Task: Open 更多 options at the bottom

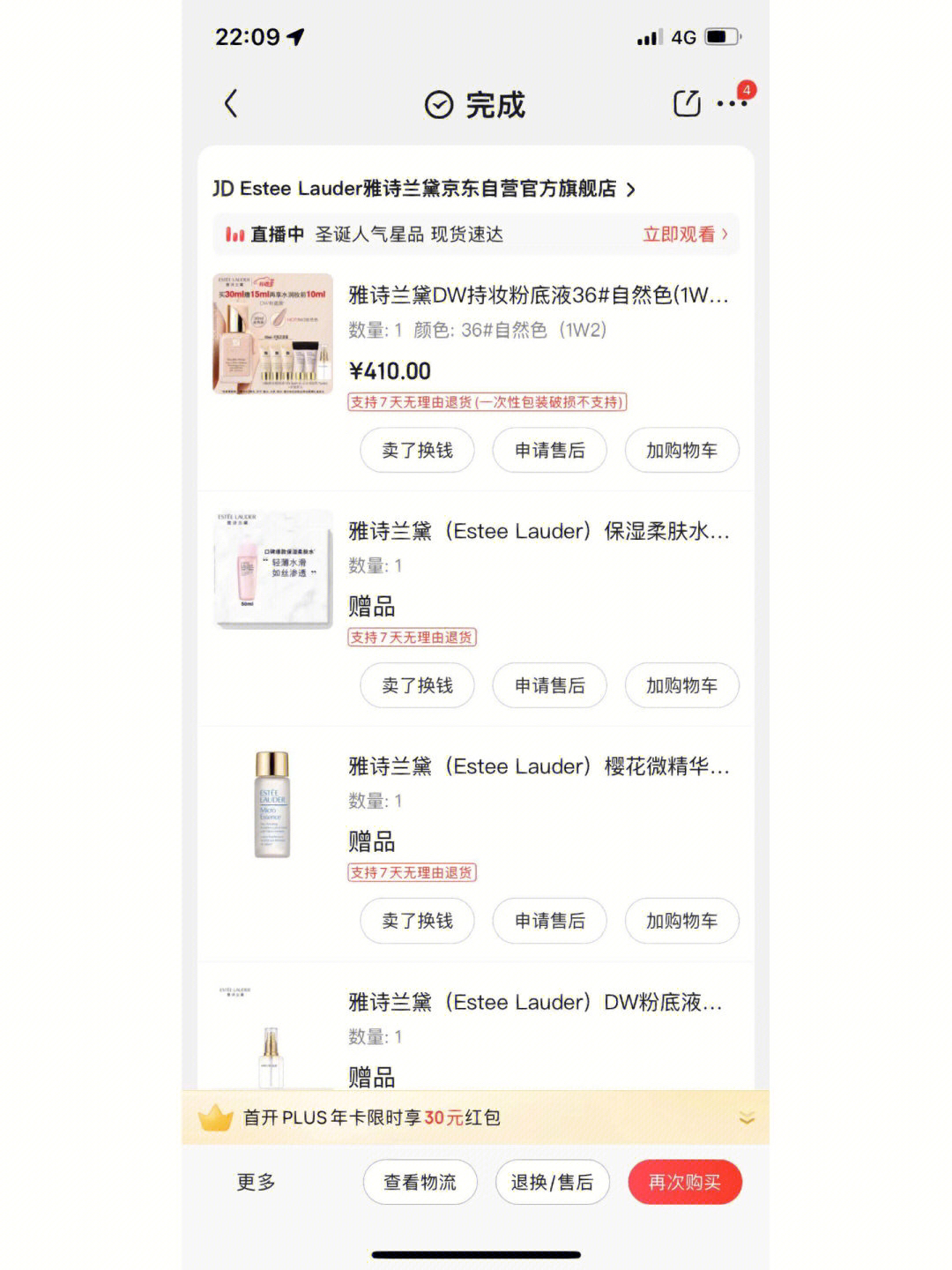Action: [256, 1183]
